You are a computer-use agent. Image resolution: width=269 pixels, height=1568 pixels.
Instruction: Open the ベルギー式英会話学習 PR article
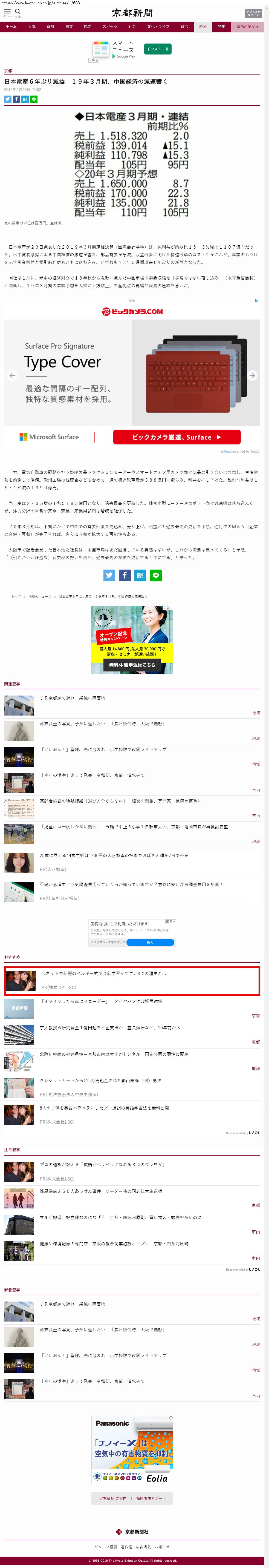click(x=103, y=973)
